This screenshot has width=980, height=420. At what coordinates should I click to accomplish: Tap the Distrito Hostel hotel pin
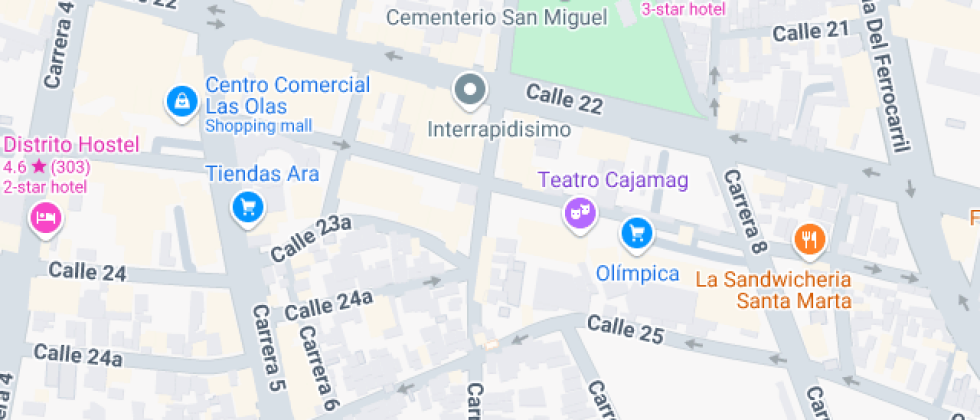coord(46,219)
